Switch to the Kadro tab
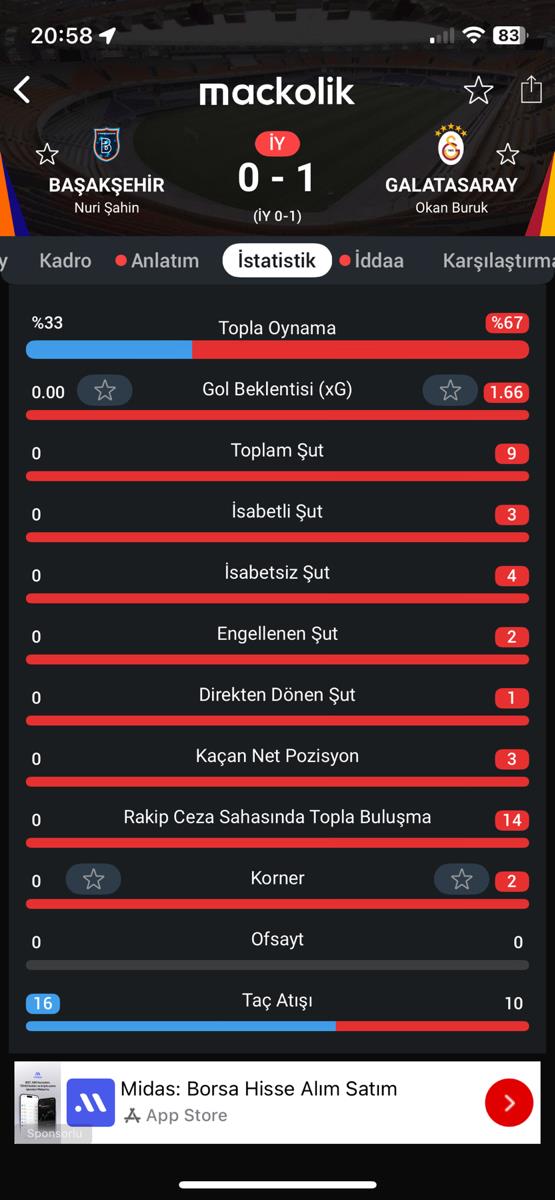 (x=65, y=260)
